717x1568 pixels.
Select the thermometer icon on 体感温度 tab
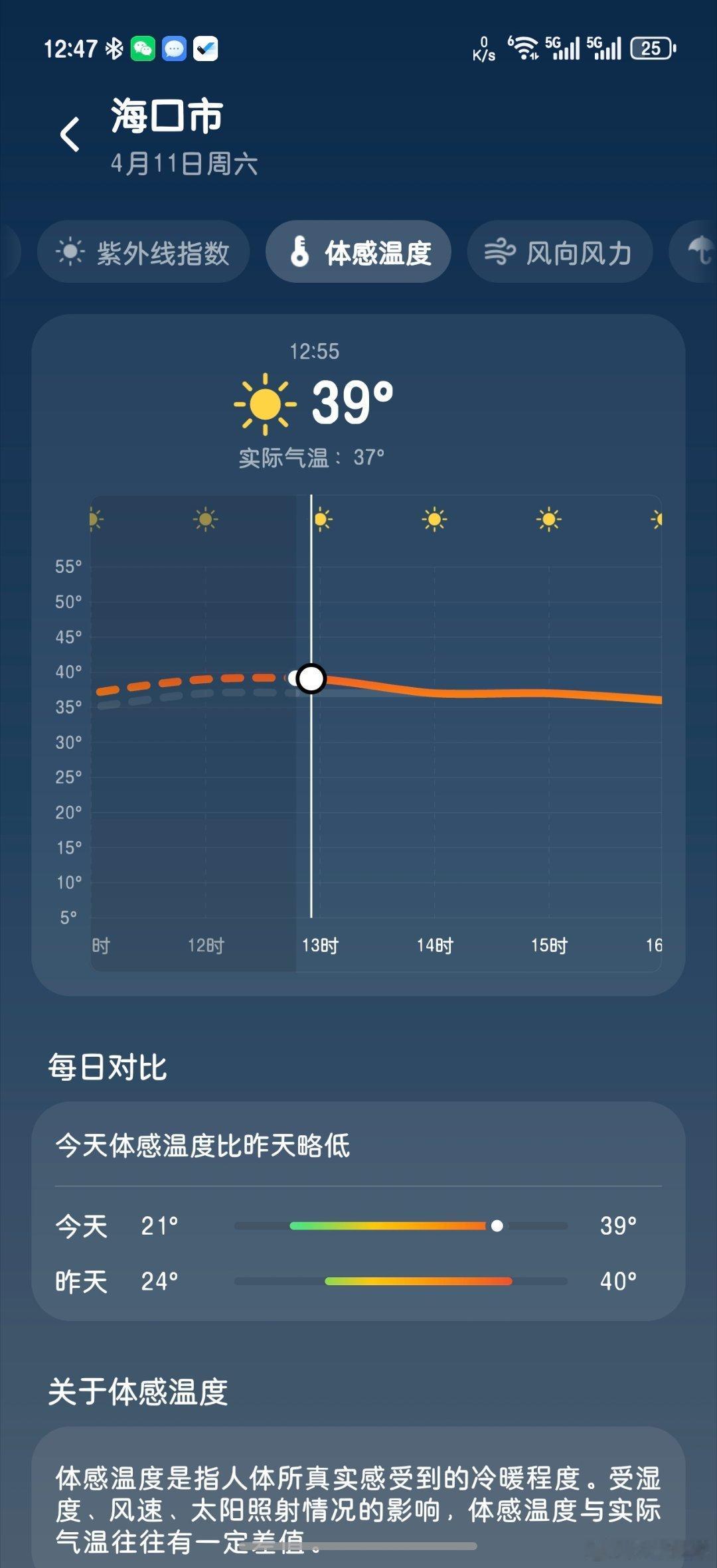click(x=299, y=252)
